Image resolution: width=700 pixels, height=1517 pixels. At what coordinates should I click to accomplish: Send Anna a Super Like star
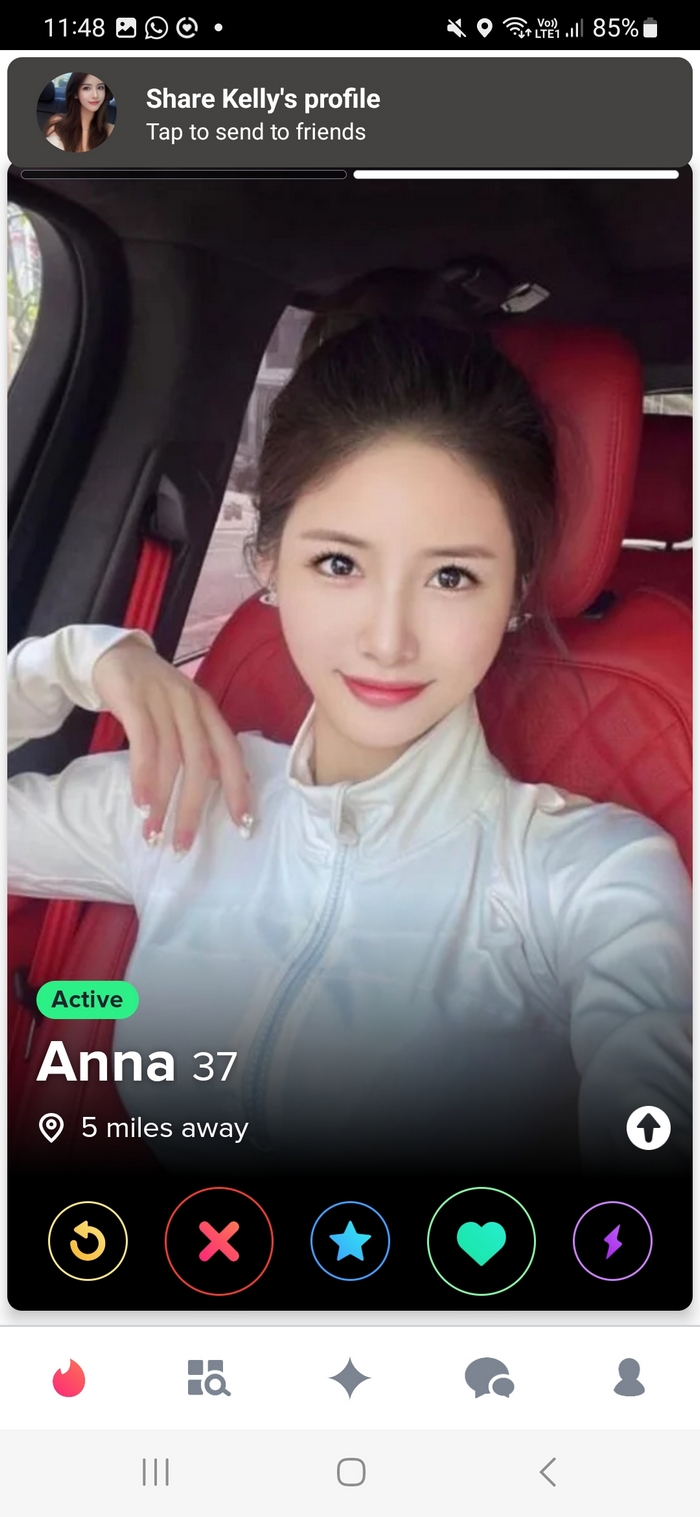click(x=350, y=1241)
